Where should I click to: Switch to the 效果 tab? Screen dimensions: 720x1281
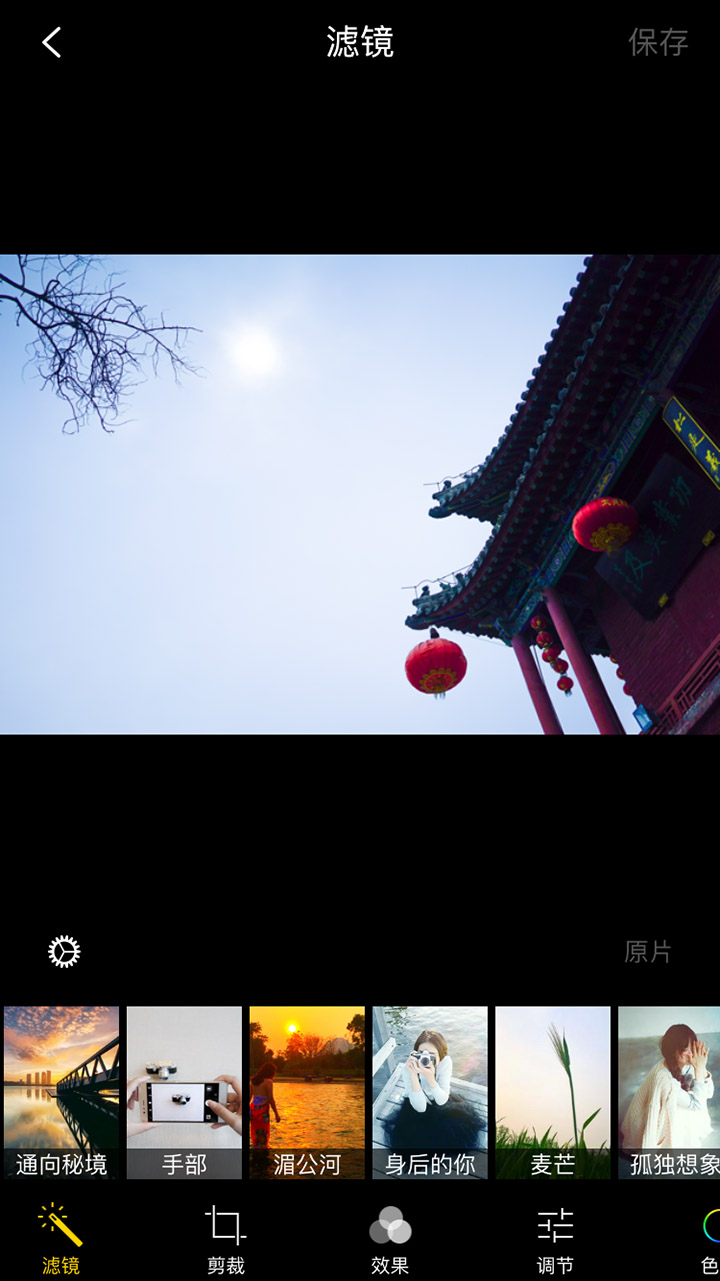390,1240
